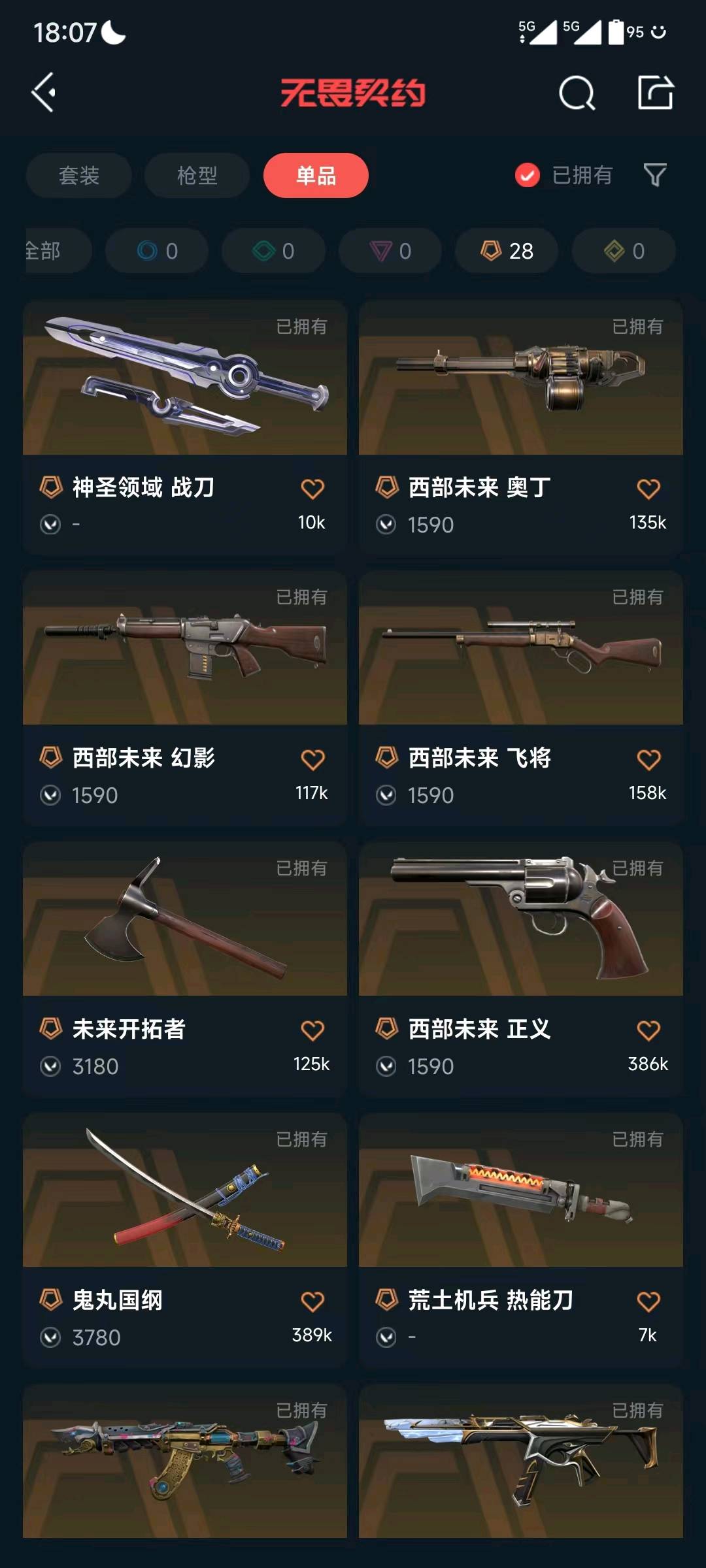This screenshot has height=1568, width=706.
Task: Filter by the blue circle tier chip
Action: (x=157, y=251)
